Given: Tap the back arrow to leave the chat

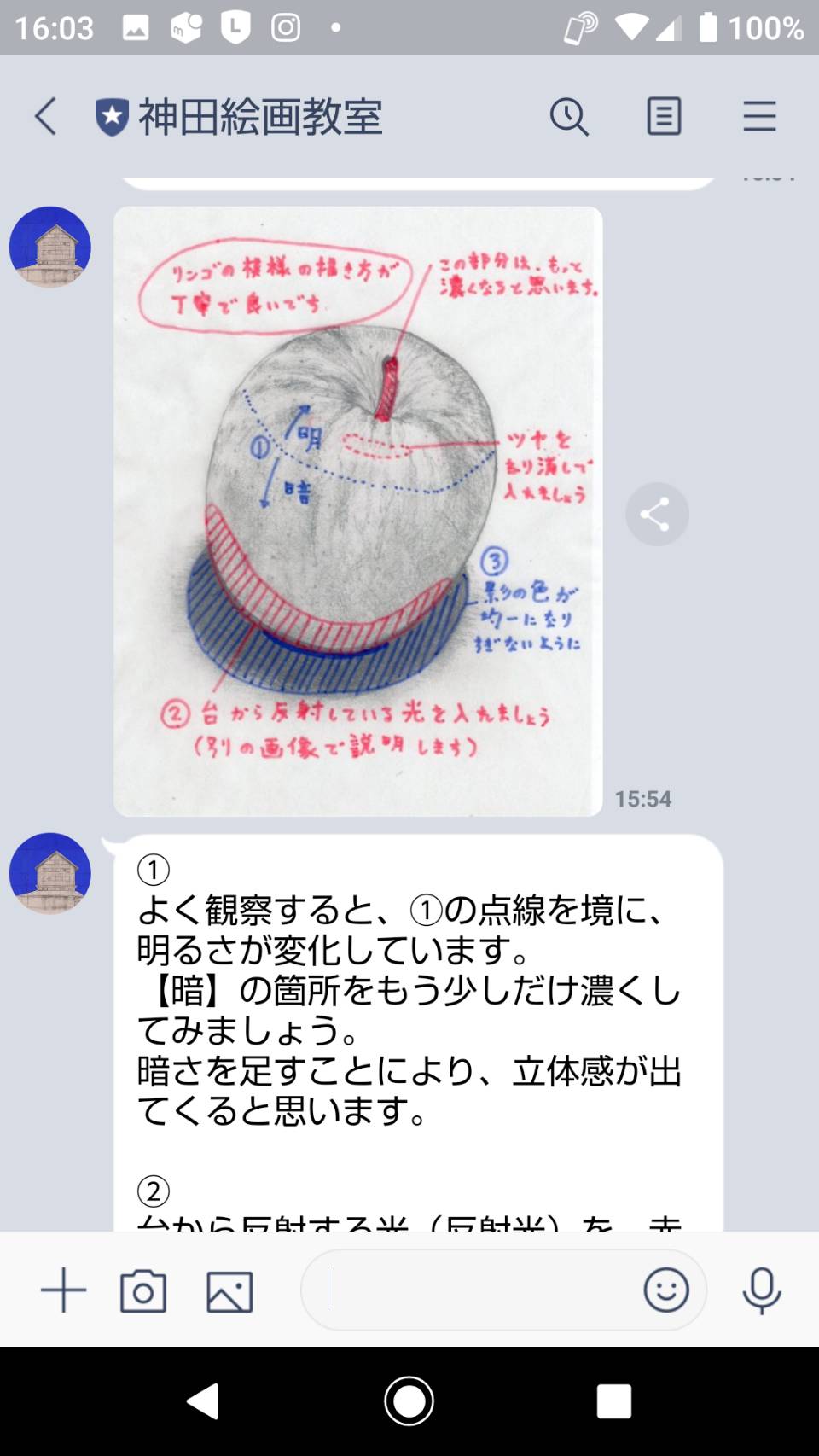Looking at the screenshot, I should [x=44, y=116].
